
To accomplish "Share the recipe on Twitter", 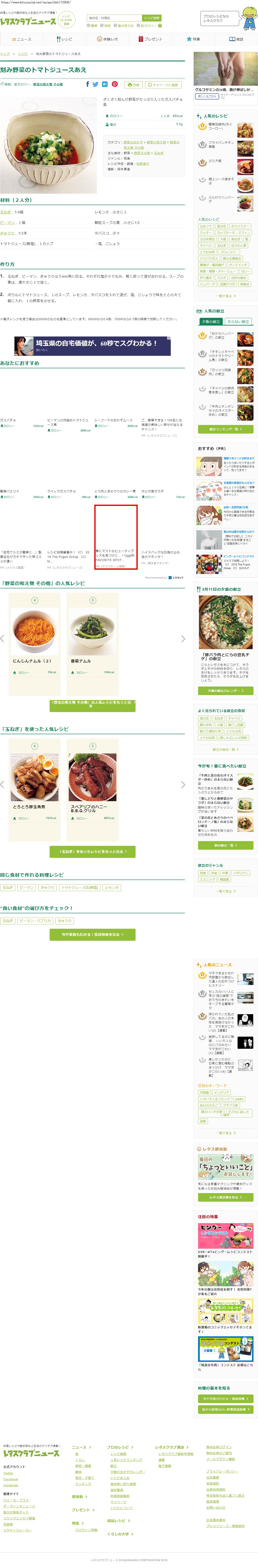I will pyautogui.click(x=96, y=85).
